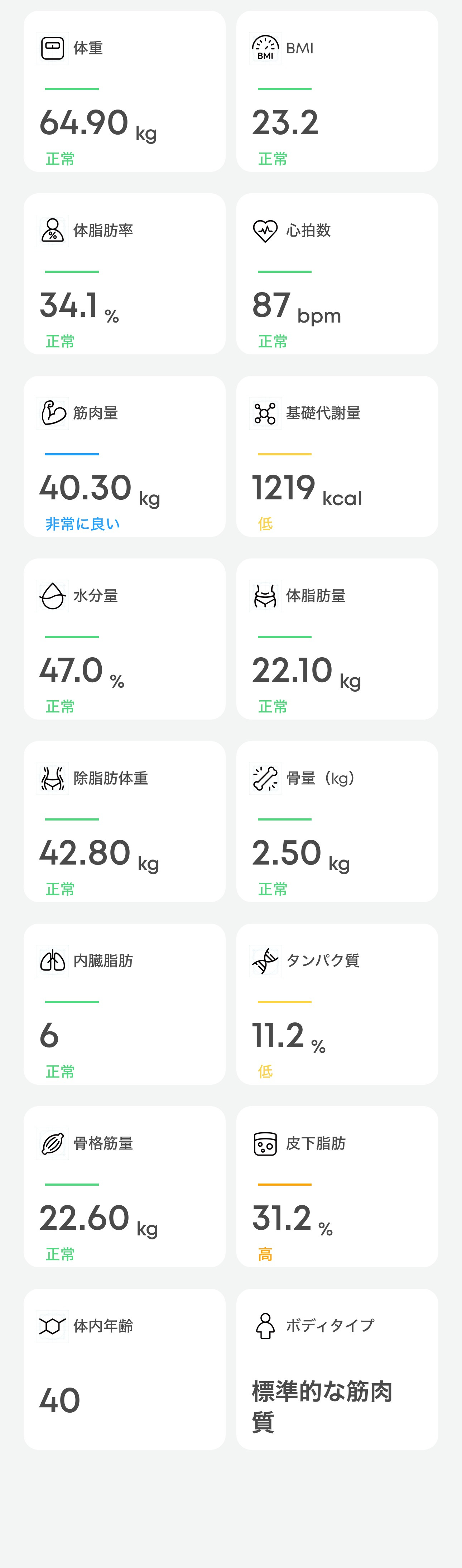The height and width of the screenshot is (1568, 462).
Task: View タンパク質 details
Action: point(337,1005)
